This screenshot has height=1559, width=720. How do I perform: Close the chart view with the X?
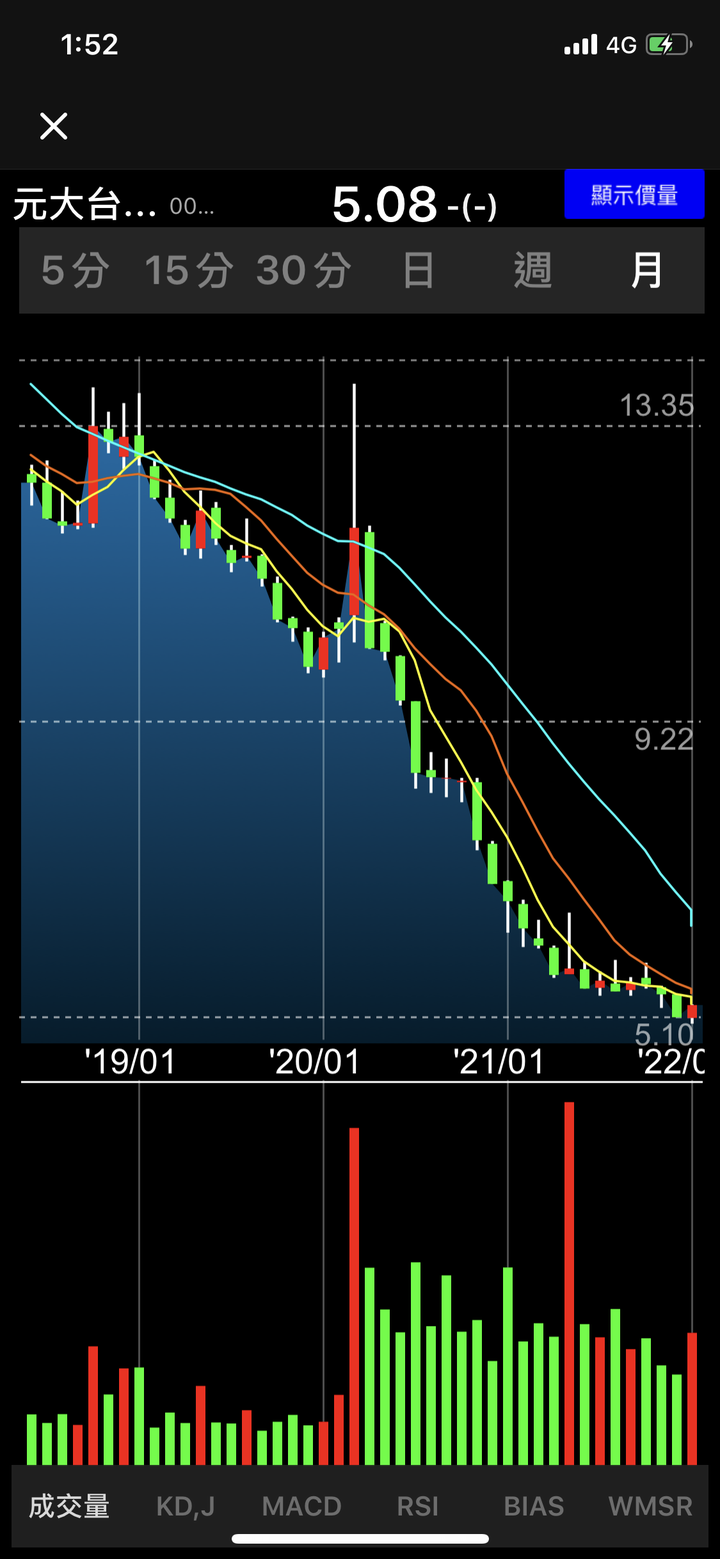[53, 126]
